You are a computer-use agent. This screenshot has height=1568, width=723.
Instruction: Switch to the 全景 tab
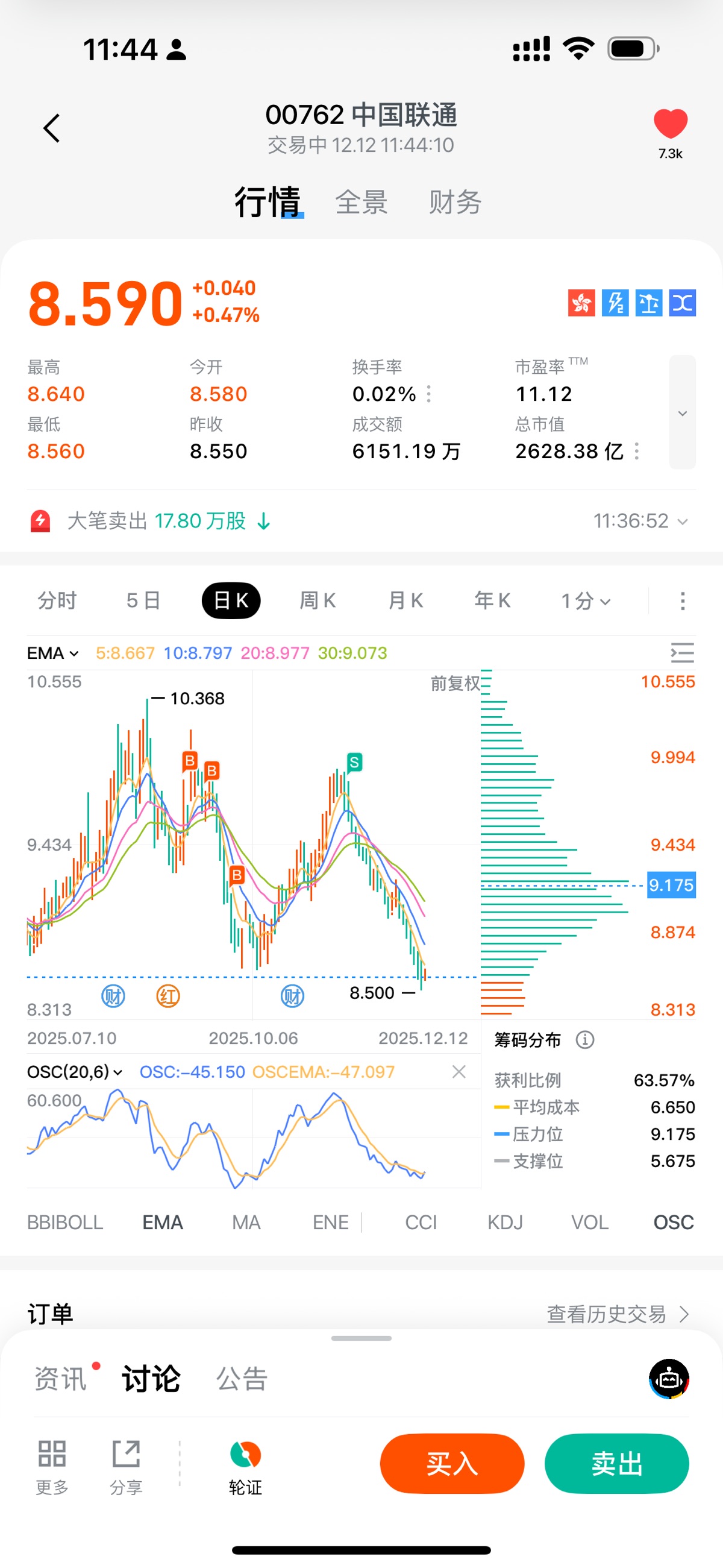[x=361, y=202]
